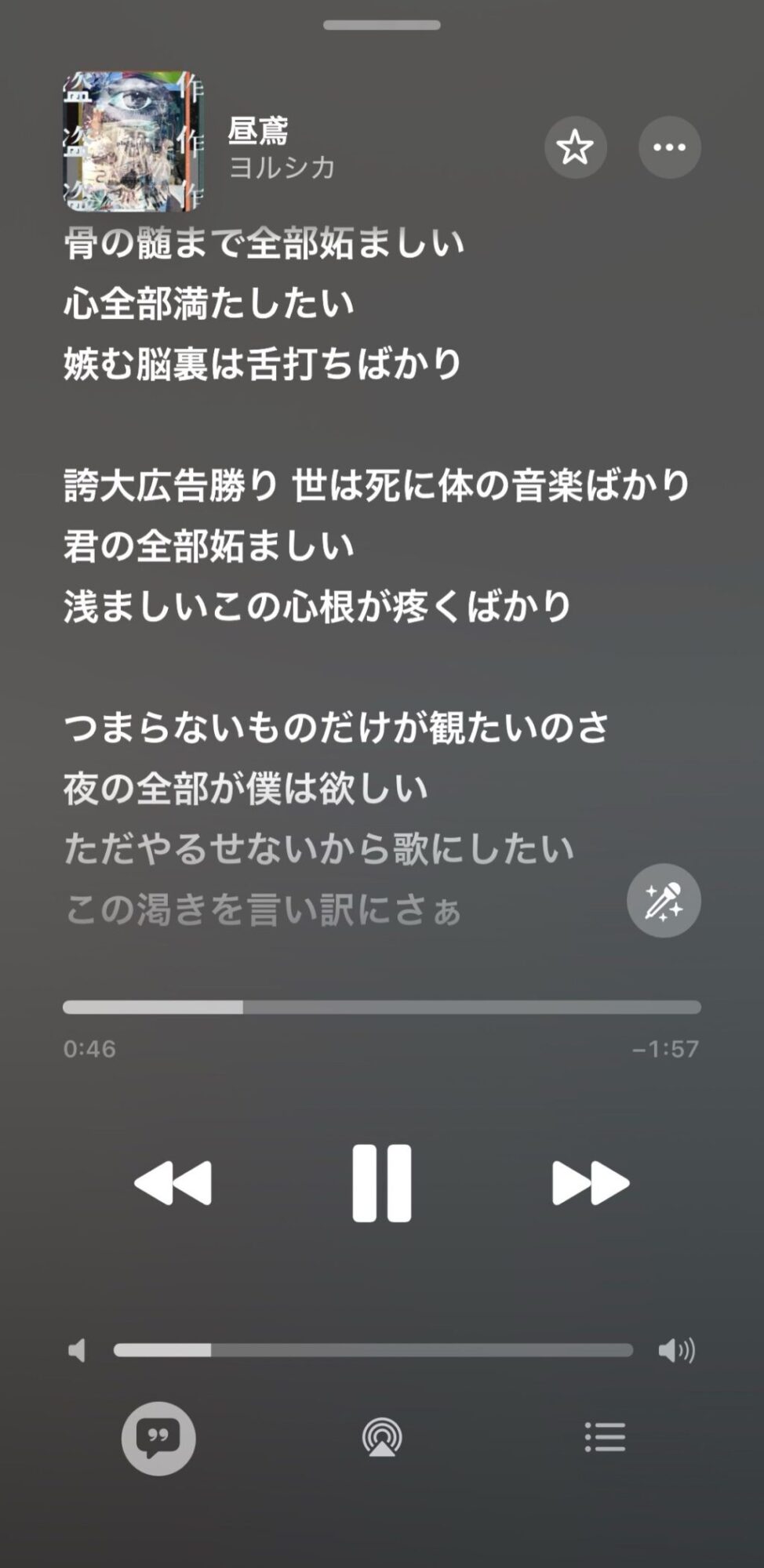Image resolution: width=764 pixels, height=1568 pixels.
Task: Favorite the song with the star icon
Action: [575, 147]
